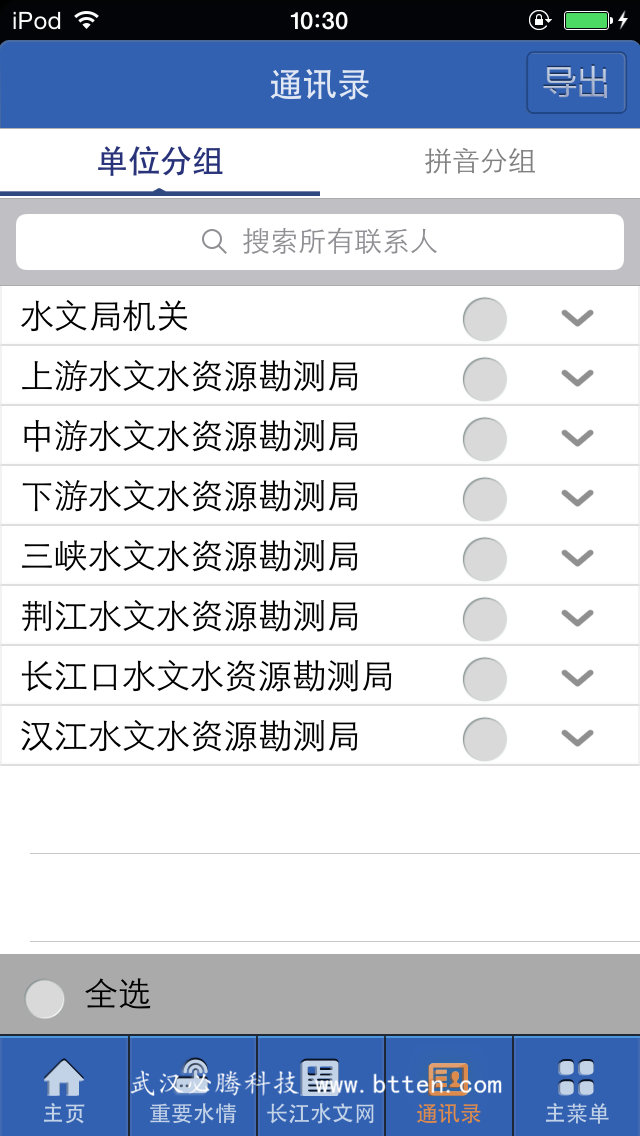Open the 主菜单 main menu tab
The width and height of the screenshot is (640, 1136).
click(x=577, y=1087)
